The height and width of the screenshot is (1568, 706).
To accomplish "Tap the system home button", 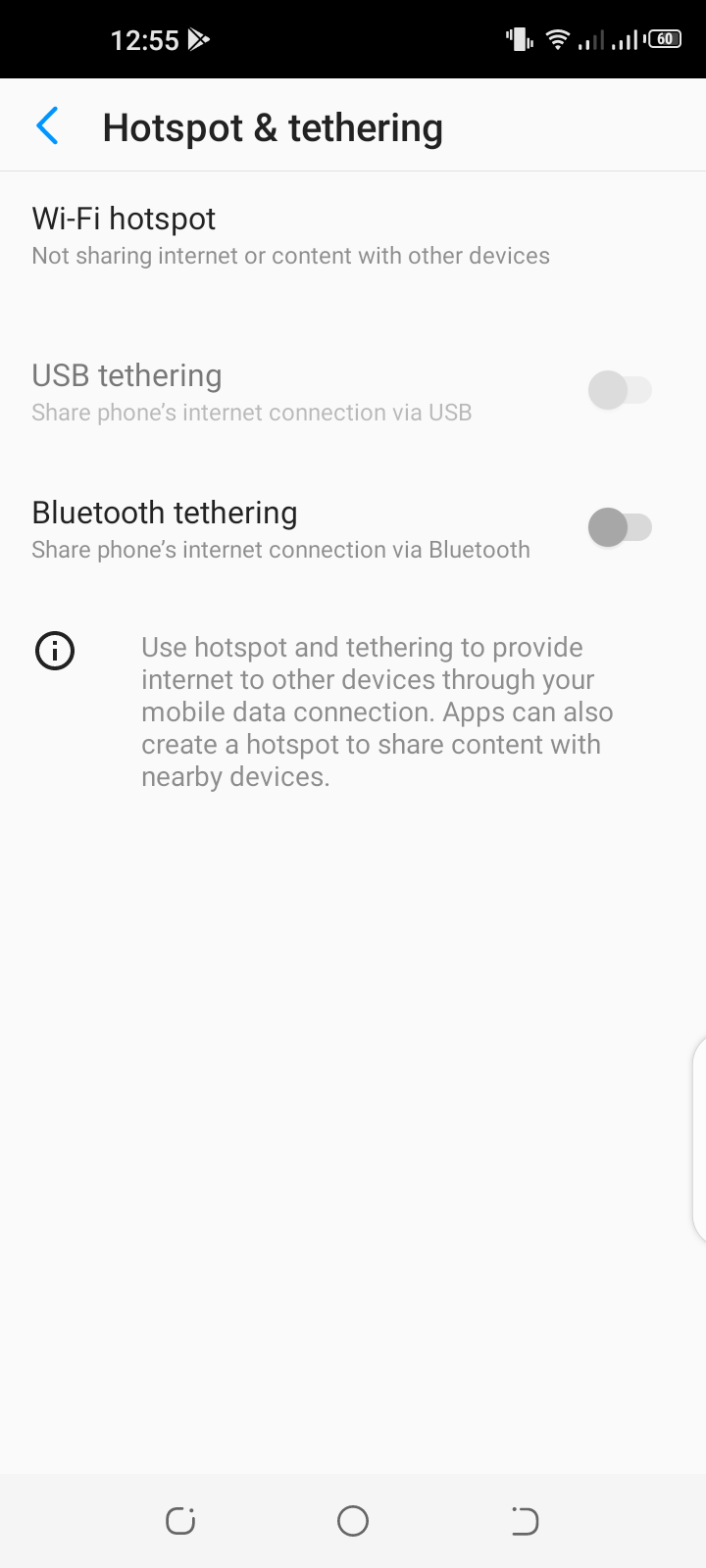I will click(x=353, y=1521).
